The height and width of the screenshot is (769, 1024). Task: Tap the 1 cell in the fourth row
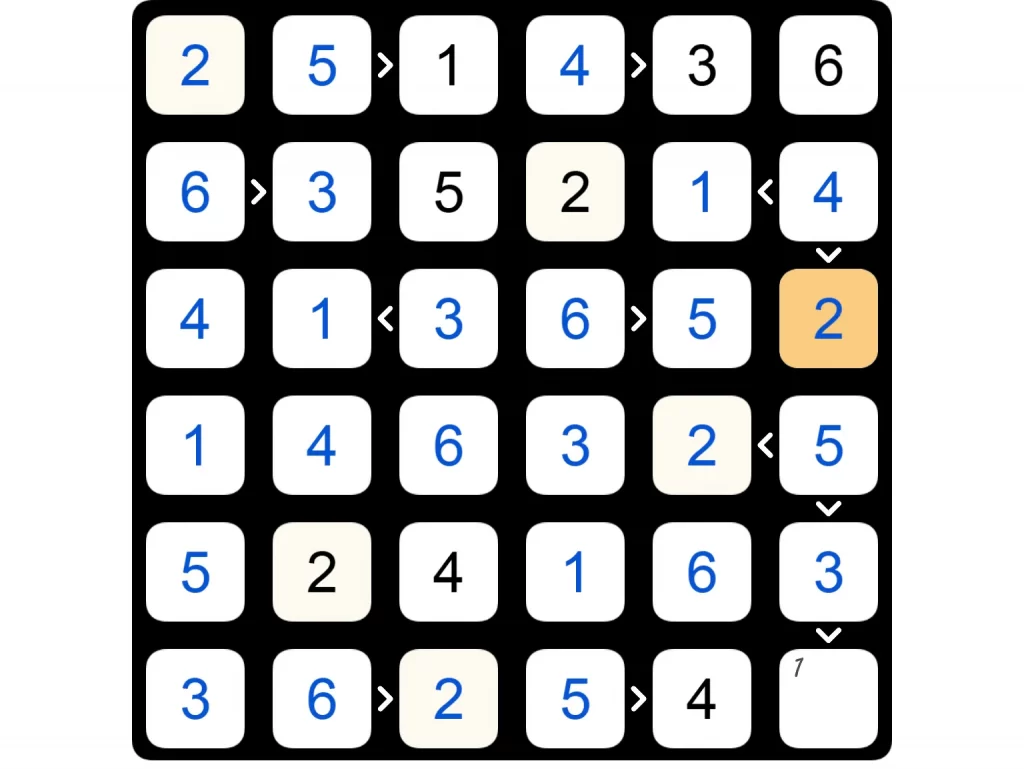pos(195,445)
